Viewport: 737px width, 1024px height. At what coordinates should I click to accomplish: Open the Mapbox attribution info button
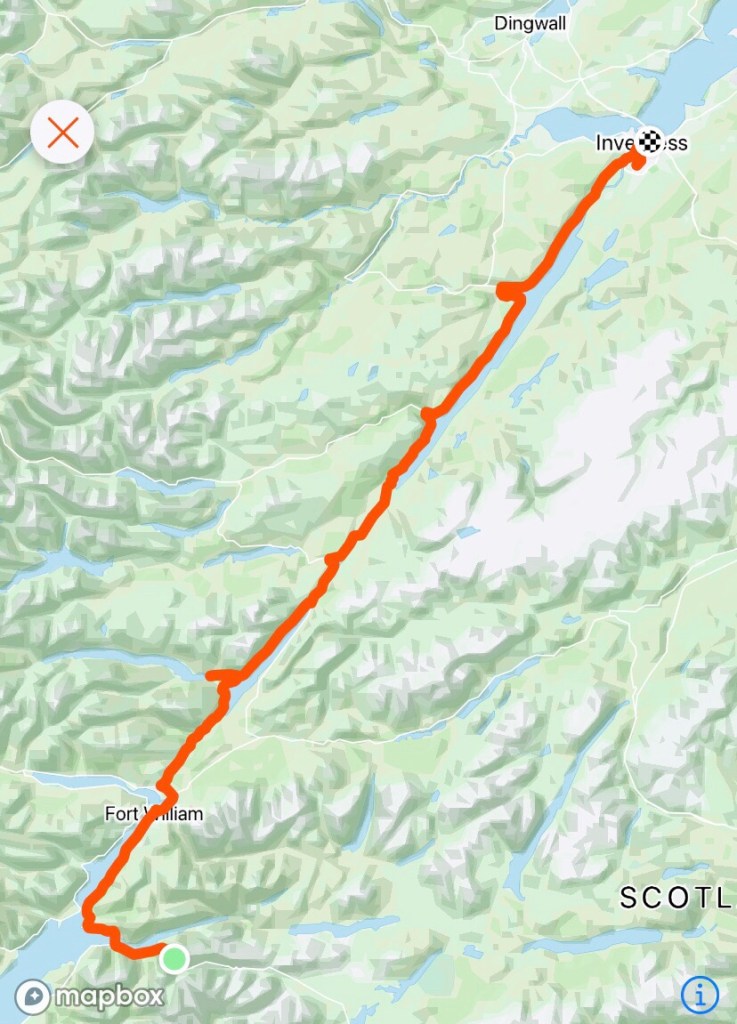point(699,994)
